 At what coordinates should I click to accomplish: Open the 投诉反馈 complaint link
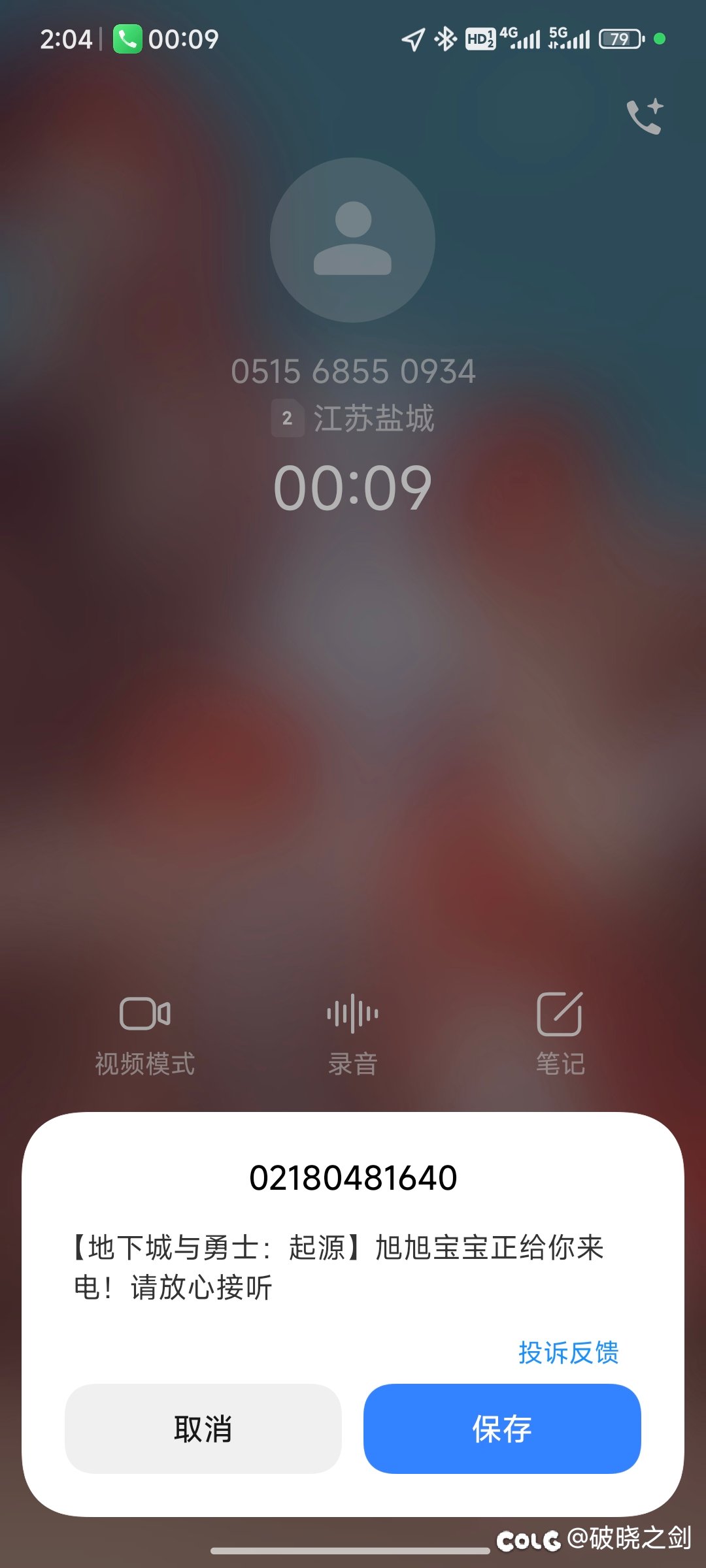(569, 1352)
